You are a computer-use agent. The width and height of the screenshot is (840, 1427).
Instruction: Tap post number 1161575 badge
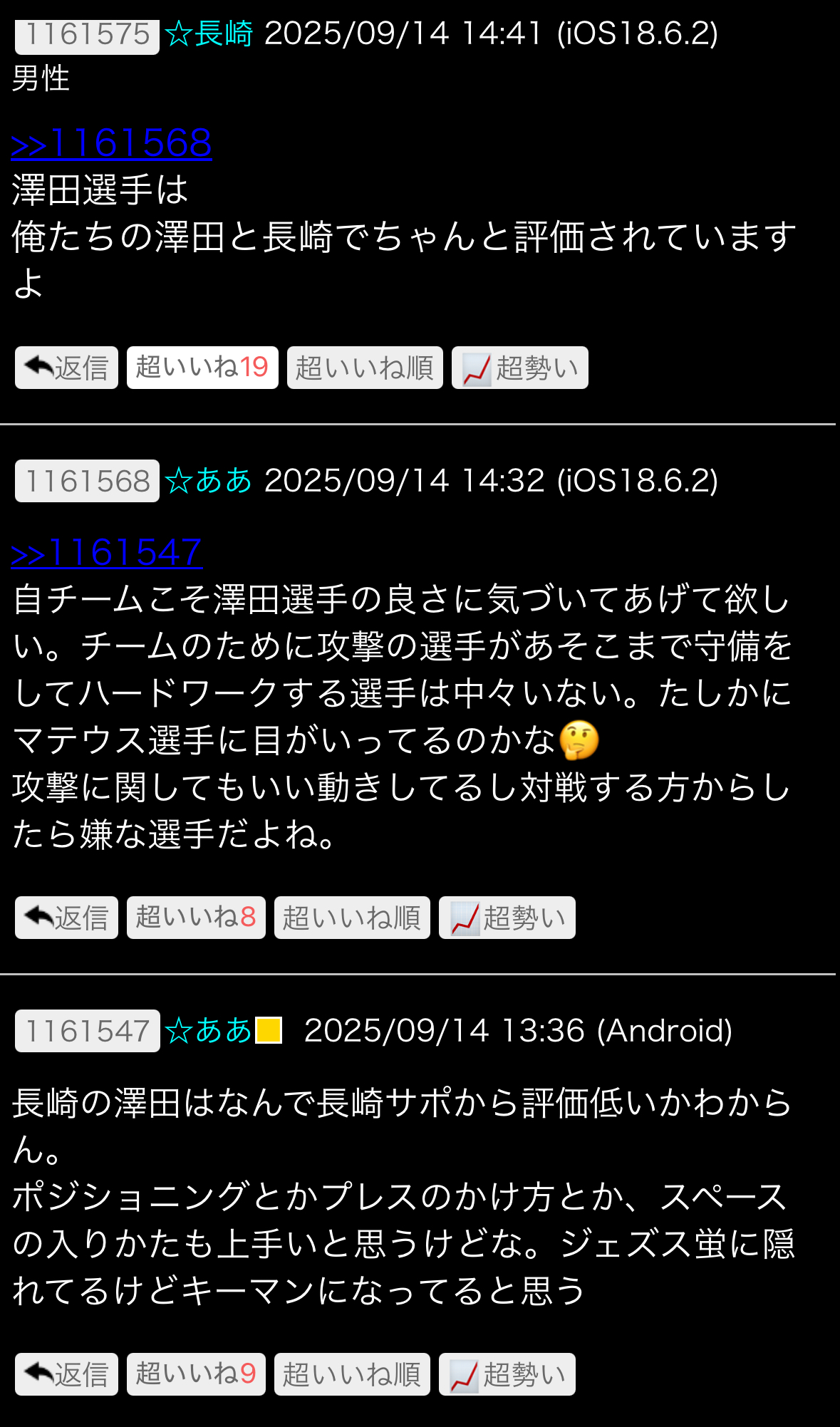(87, 36)
